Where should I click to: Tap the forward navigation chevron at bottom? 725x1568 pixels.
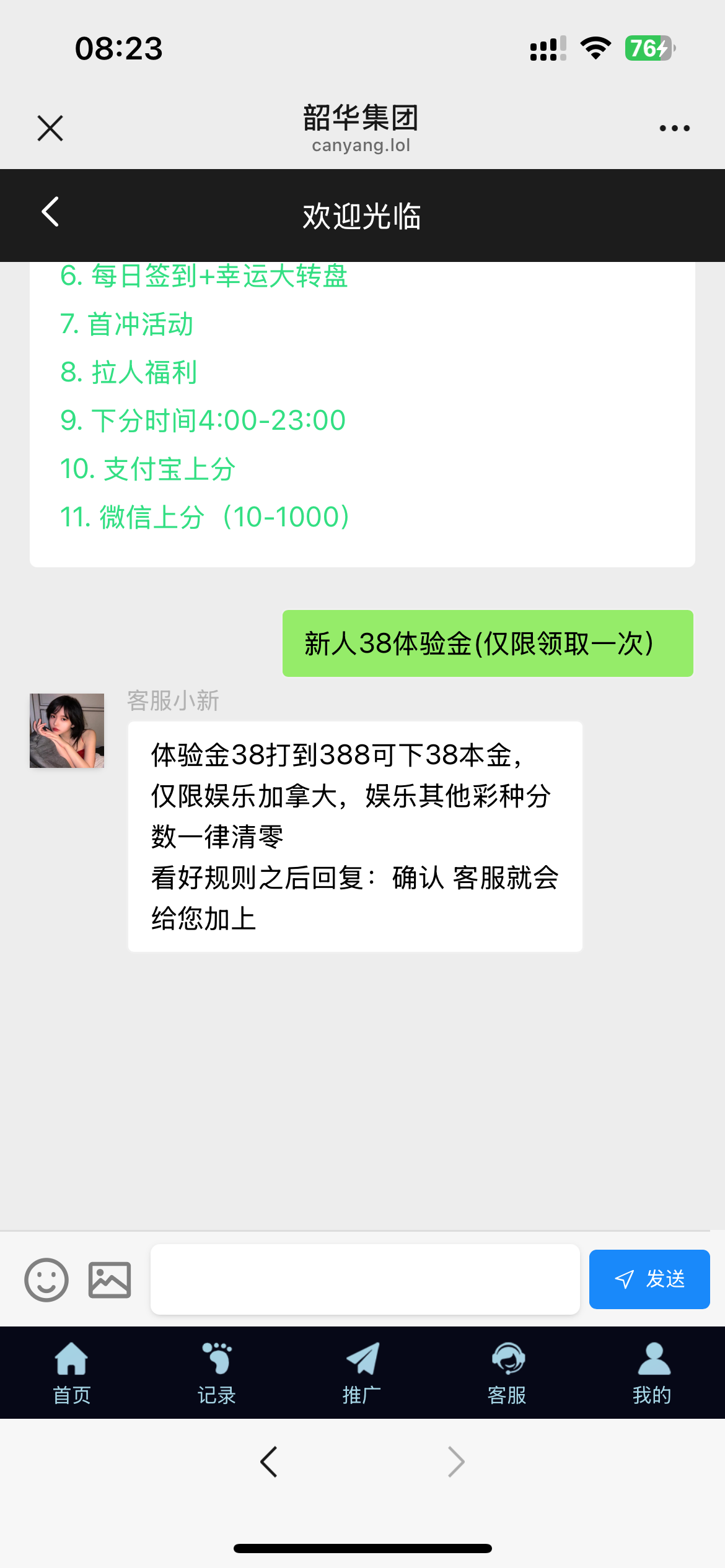coord(455,1461)
